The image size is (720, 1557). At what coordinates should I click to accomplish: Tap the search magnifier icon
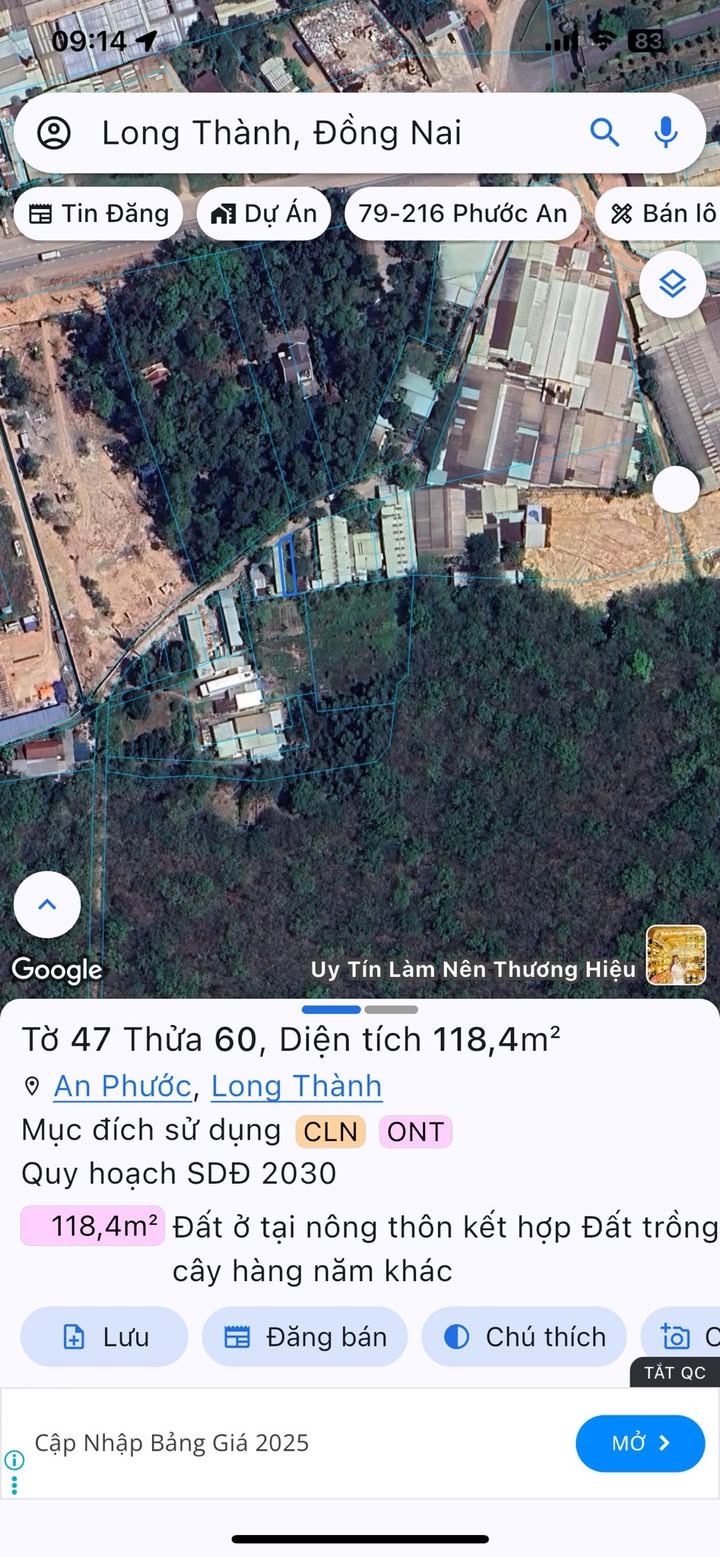pos(604,132)
